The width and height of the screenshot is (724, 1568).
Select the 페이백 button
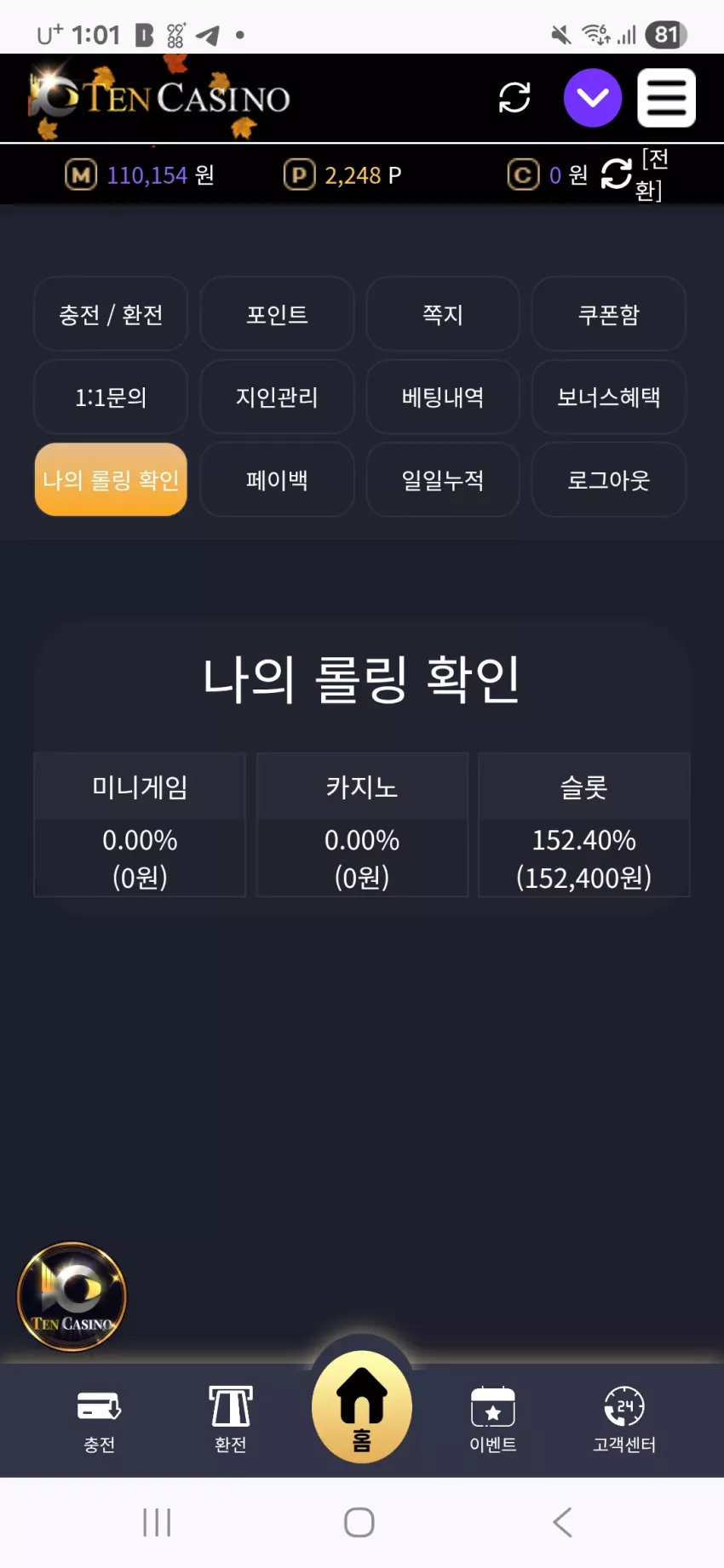(277, 479)
